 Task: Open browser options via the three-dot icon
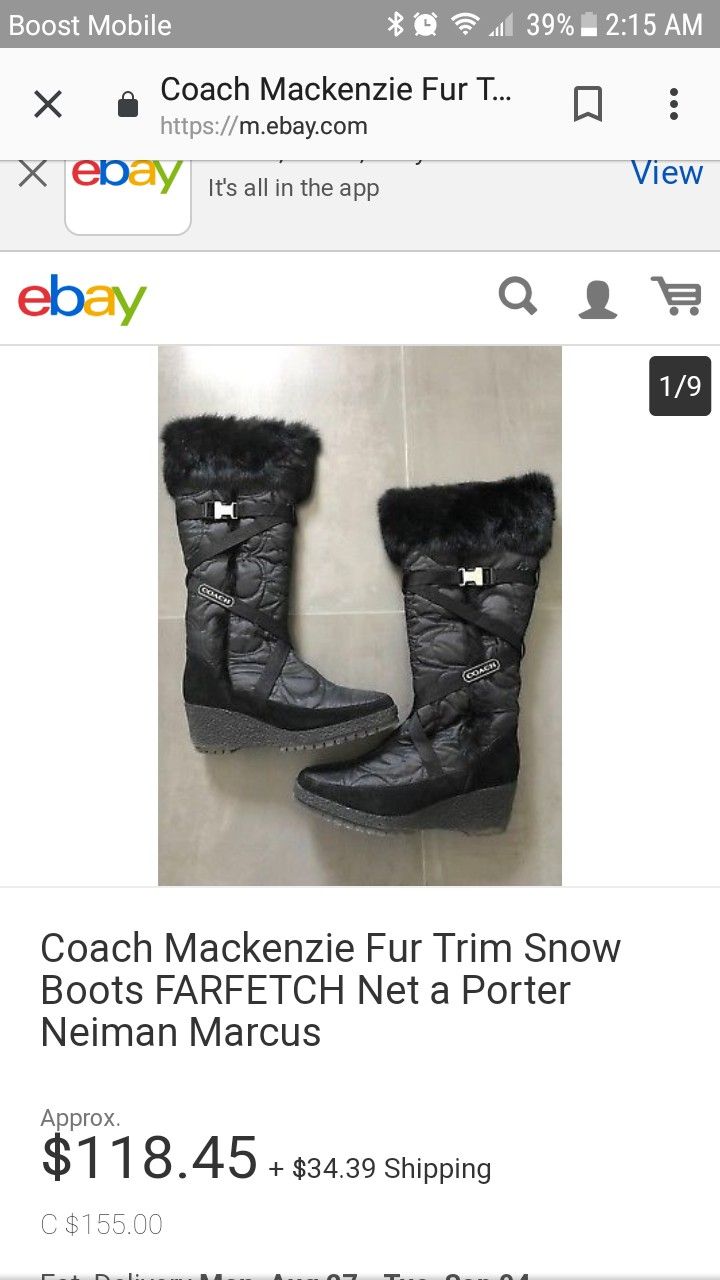673,103
